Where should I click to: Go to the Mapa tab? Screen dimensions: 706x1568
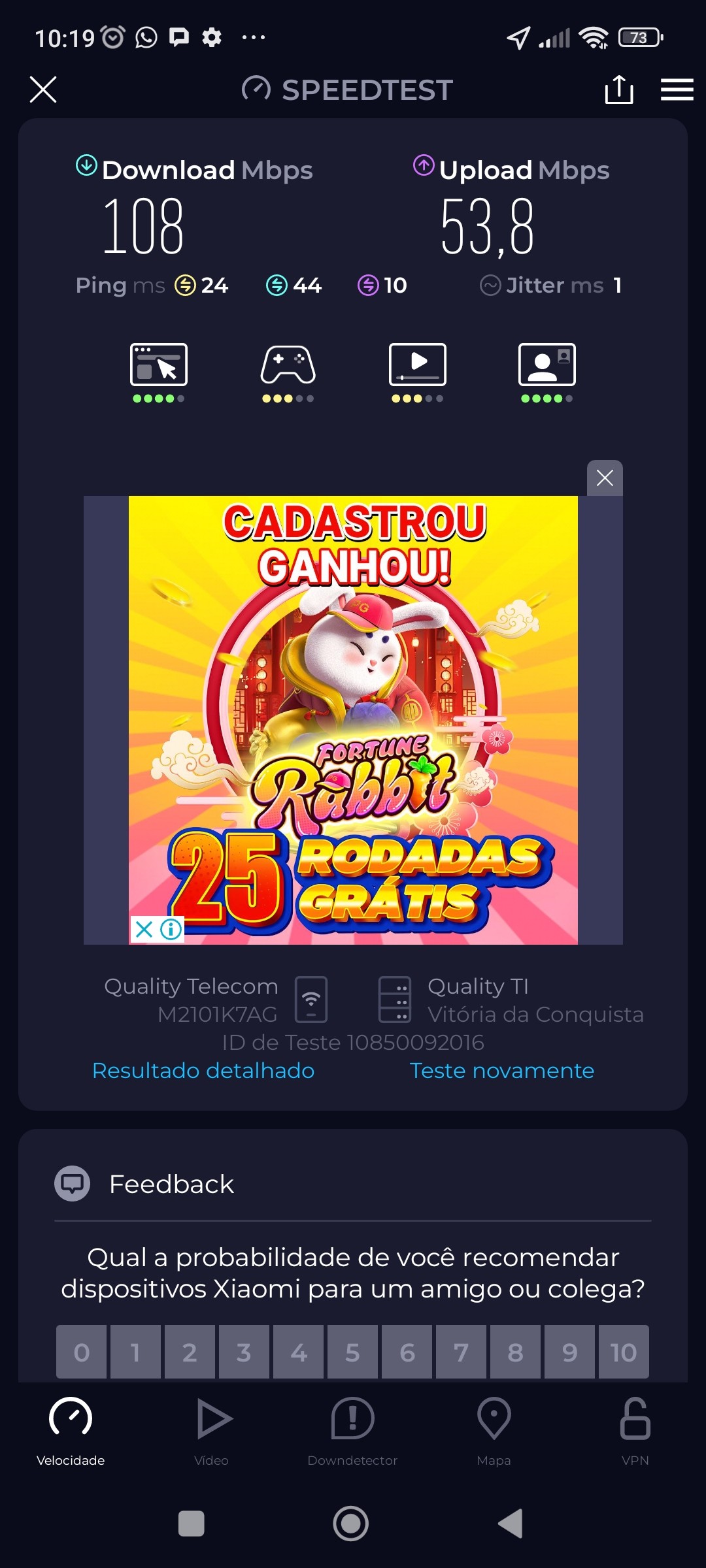494,1431
